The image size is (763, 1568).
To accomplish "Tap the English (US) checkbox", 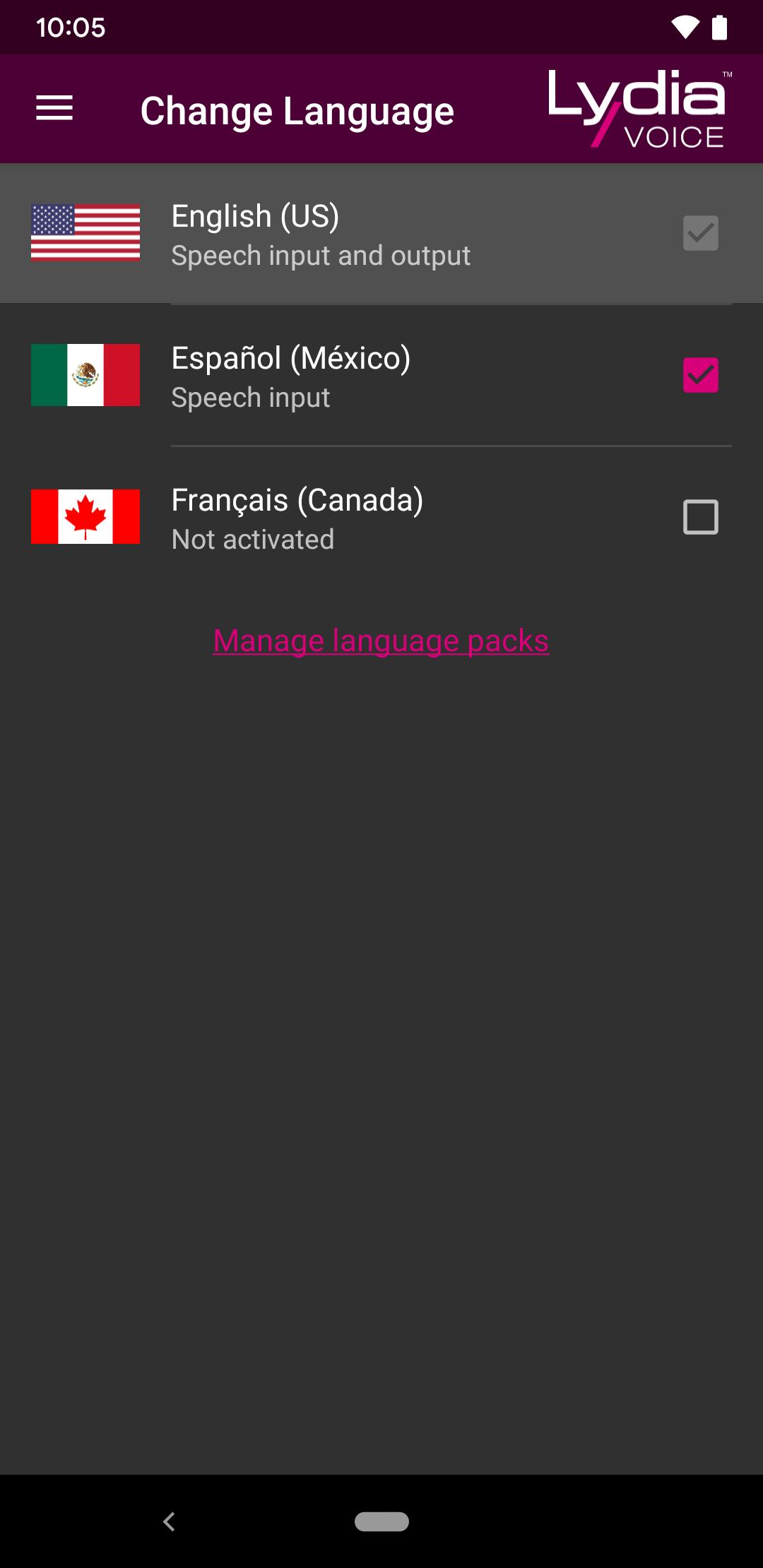I will (700, 233).
